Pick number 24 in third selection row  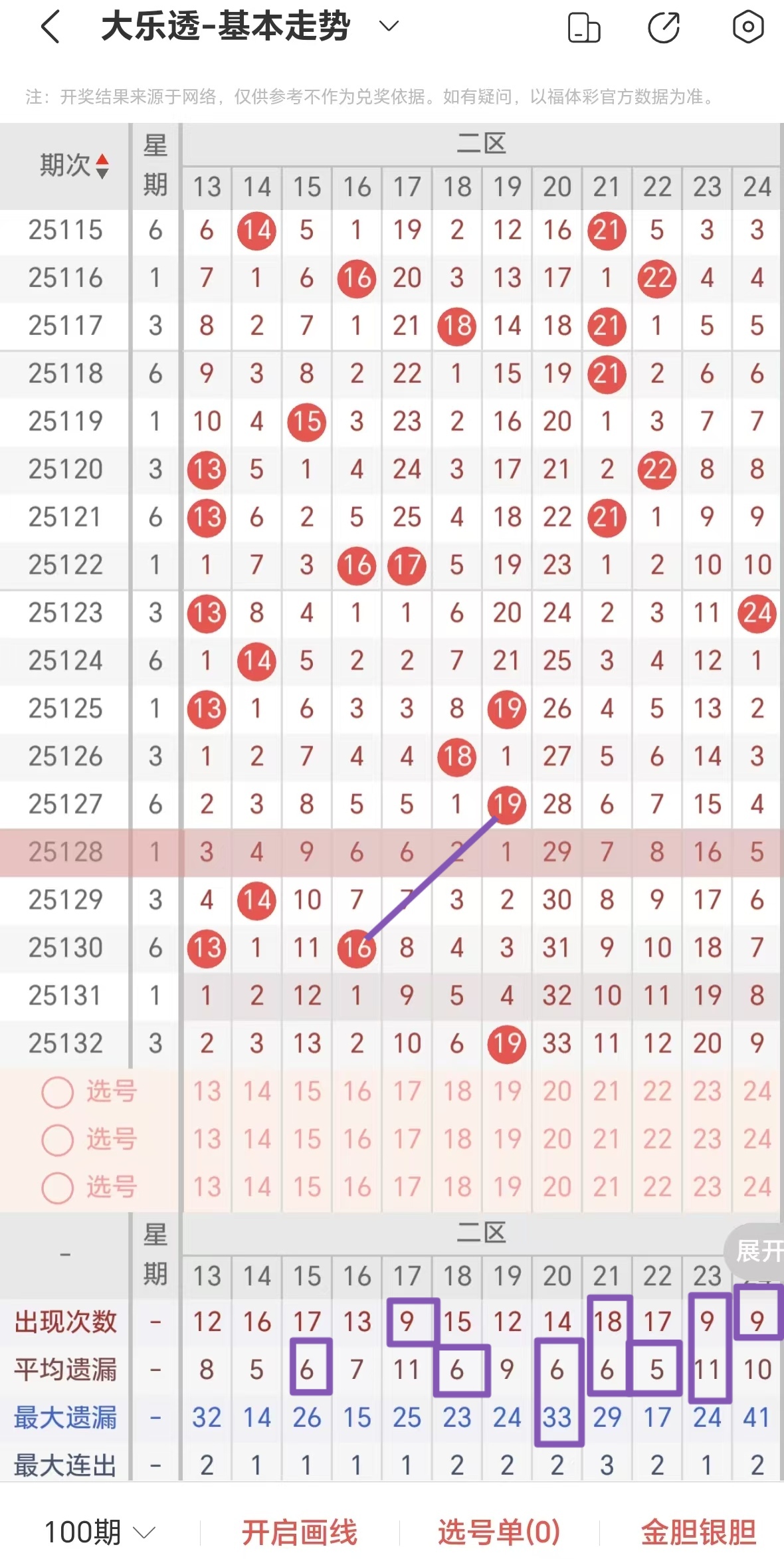click(x=756, y=1187)
